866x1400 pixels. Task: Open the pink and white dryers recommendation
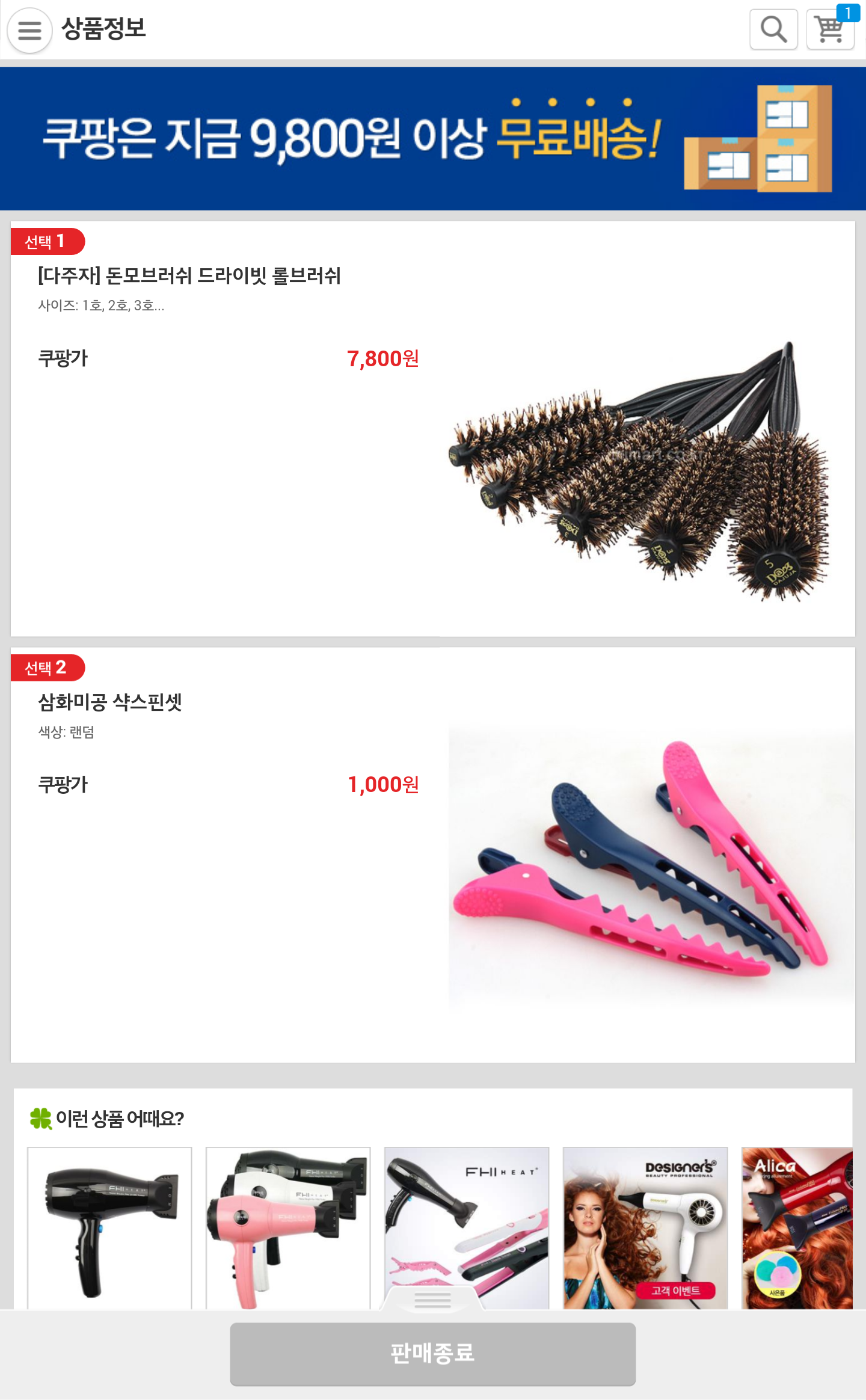(288, 1227)
